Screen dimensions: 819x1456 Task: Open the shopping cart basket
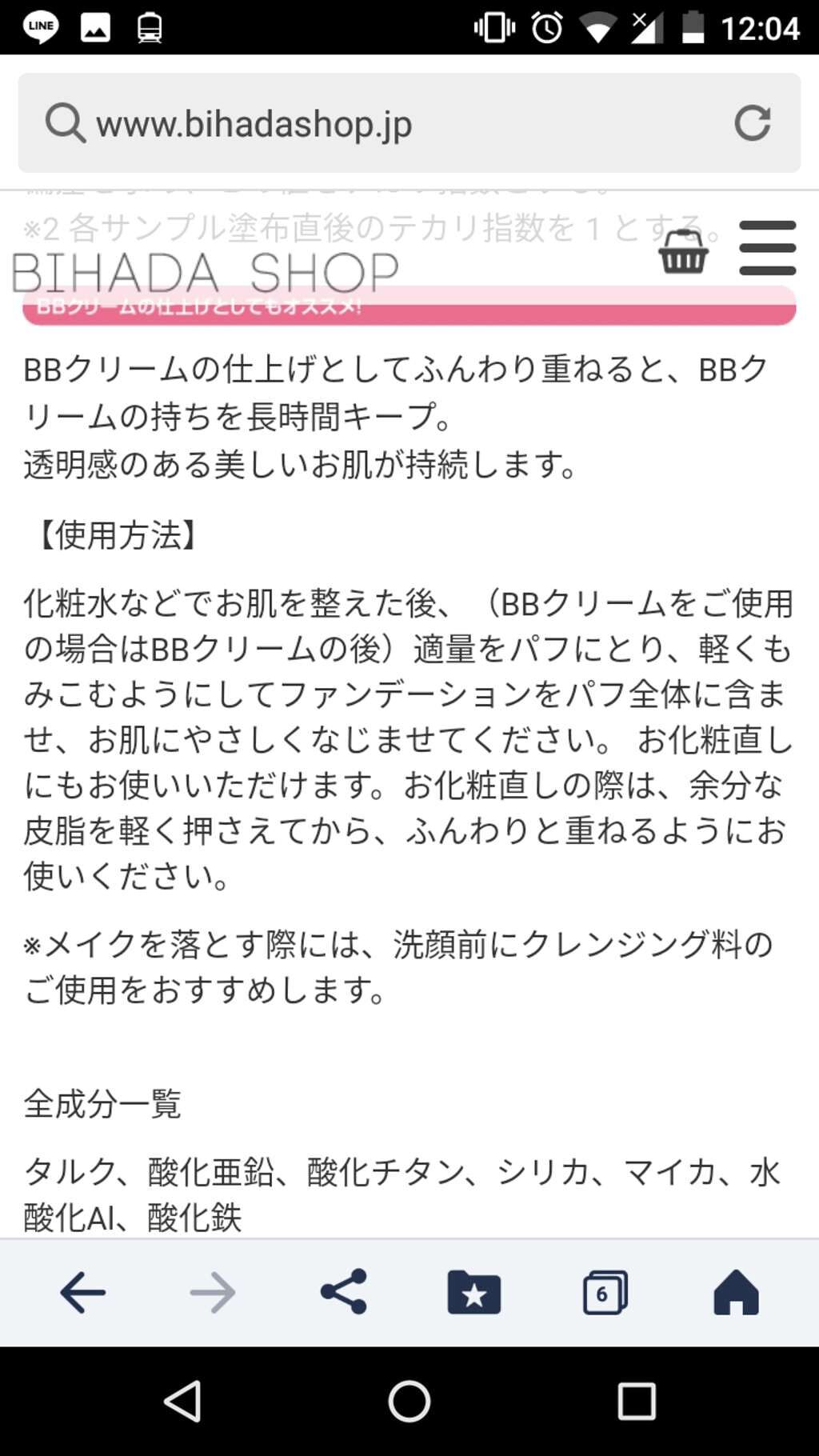[683, 252]
